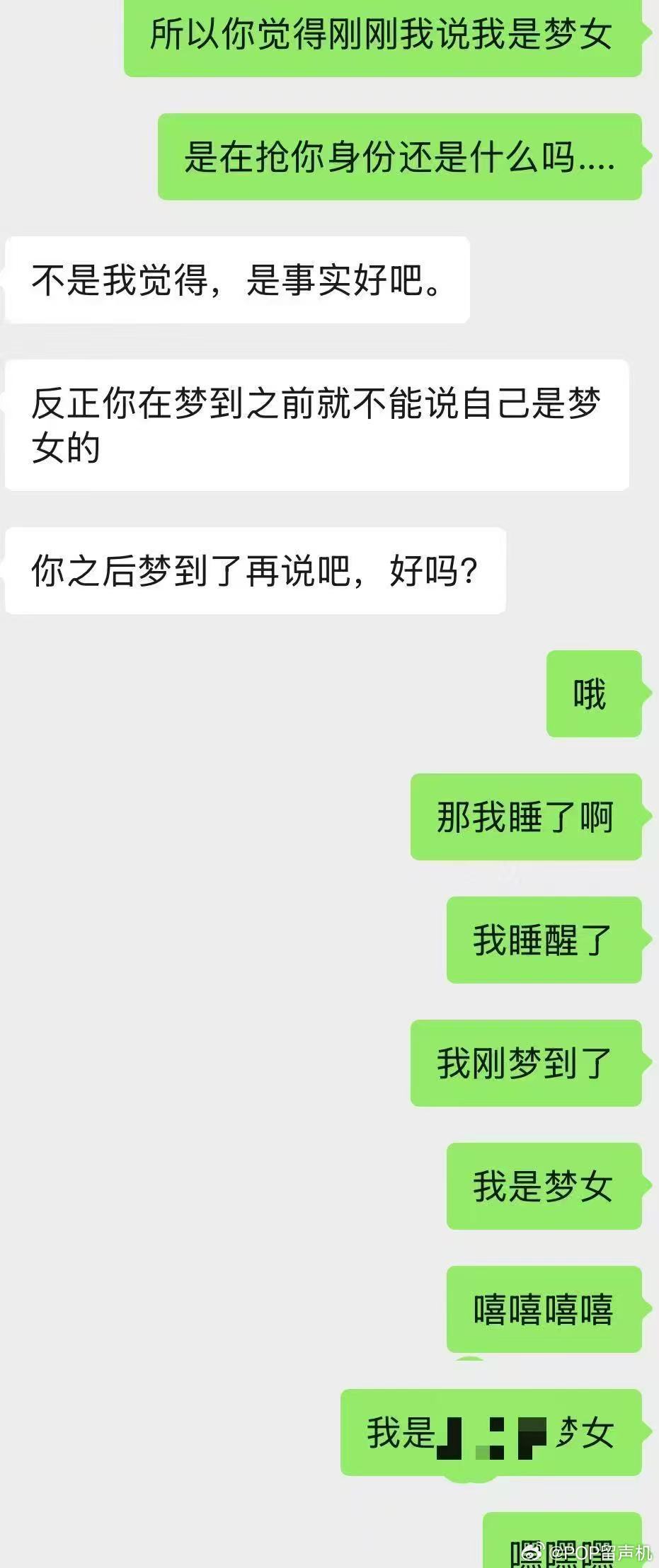Select the bubble 我是梦女

click(x=544, y=1186)
